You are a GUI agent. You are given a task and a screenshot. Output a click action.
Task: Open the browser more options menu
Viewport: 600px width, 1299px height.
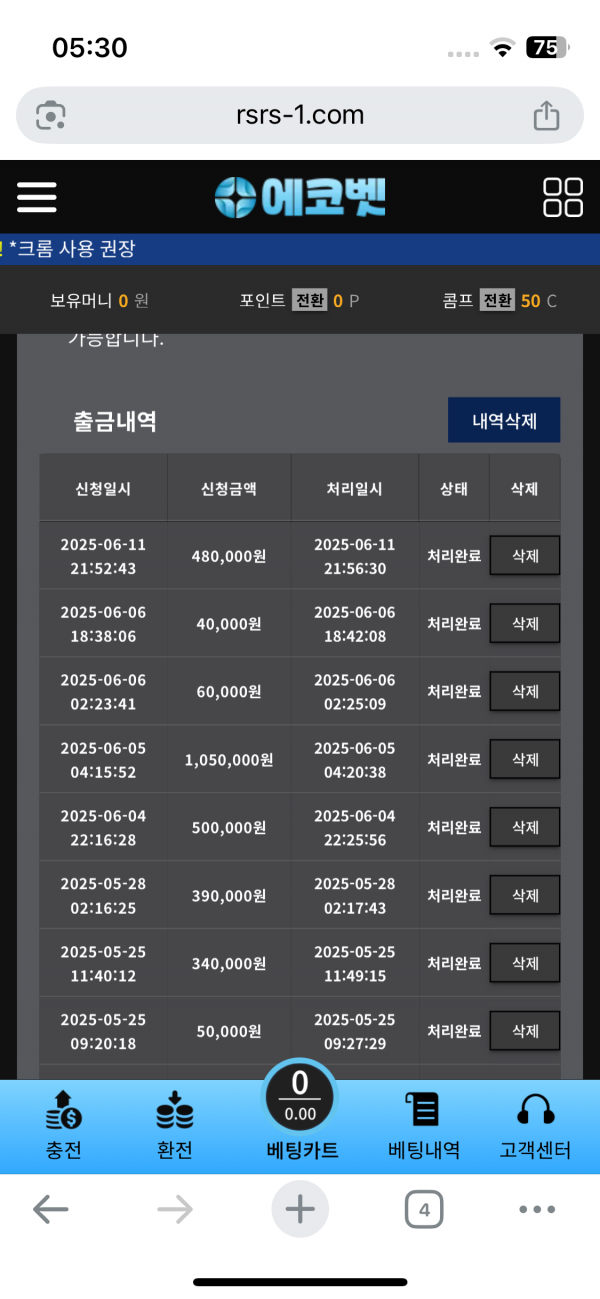[537, 1210]
